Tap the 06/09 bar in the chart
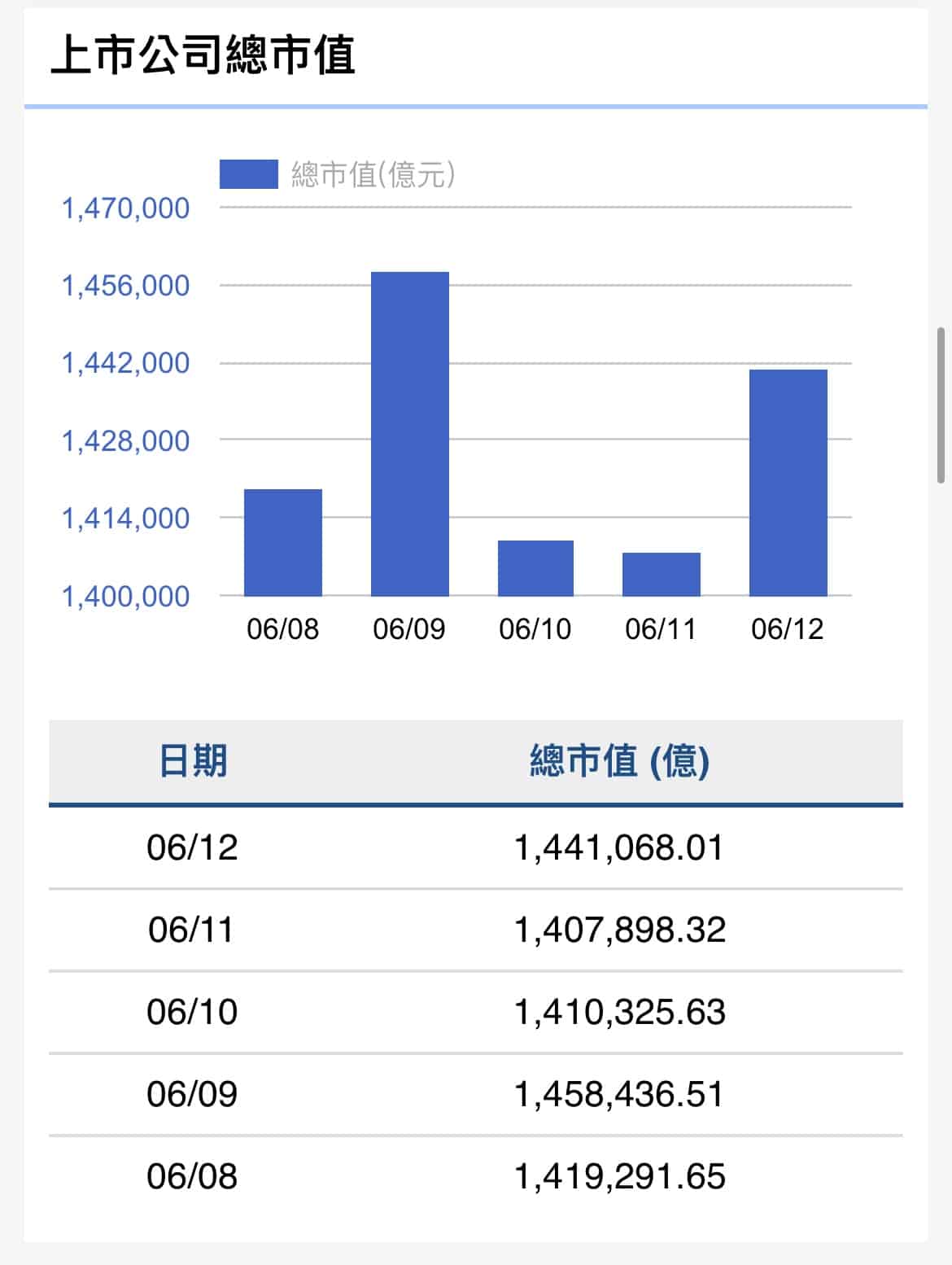 pyautogui.click(x=410, y=434)
